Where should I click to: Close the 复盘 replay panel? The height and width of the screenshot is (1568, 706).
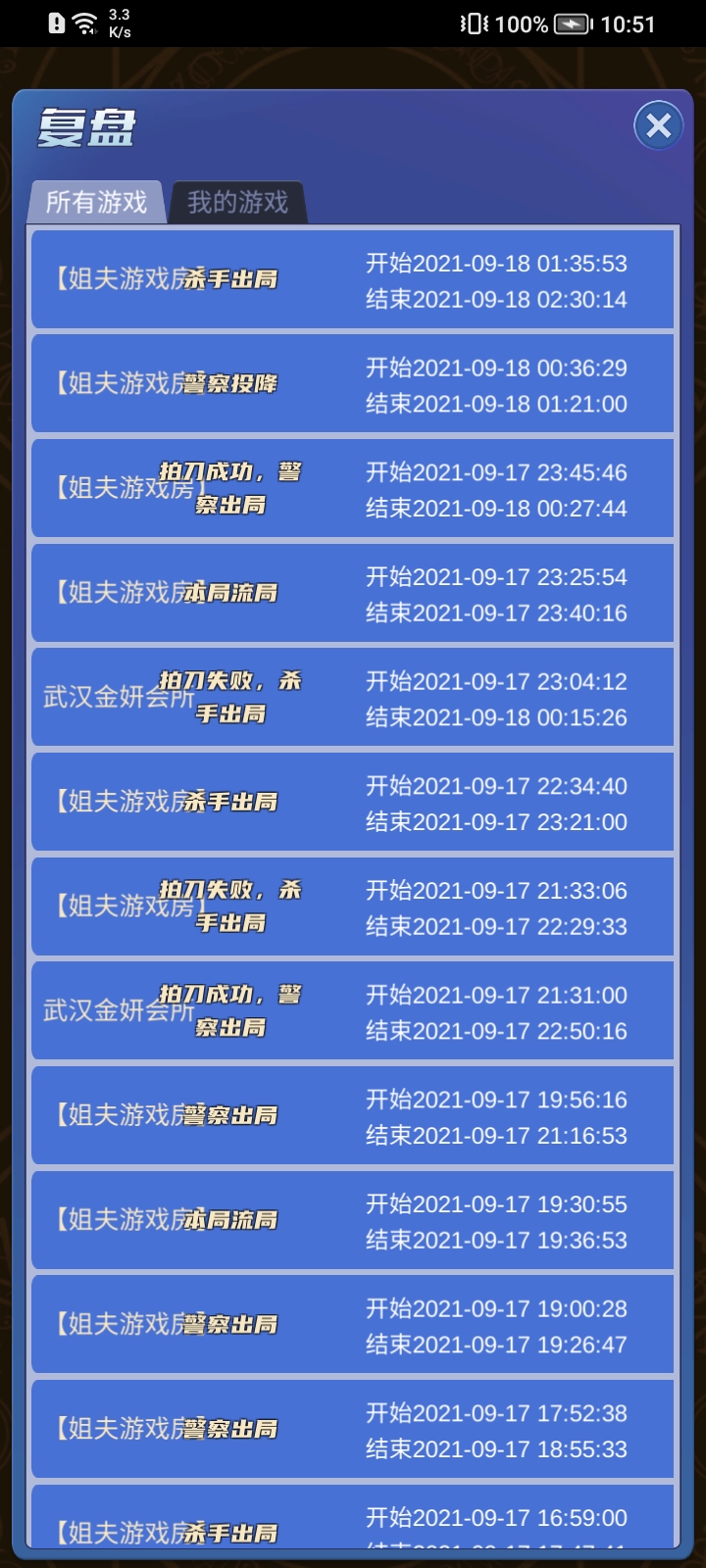click(x=658, y=125)
